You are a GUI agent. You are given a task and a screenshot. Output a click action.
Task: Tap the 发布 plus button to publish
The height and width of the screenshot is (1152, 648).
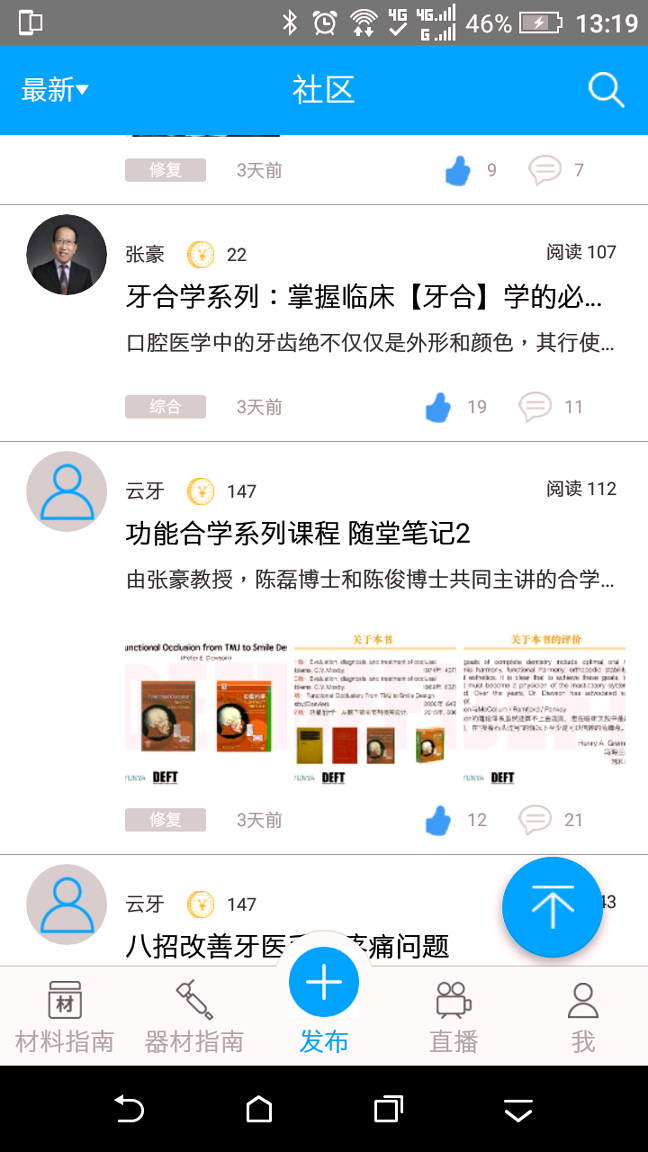tap(324, 983)
